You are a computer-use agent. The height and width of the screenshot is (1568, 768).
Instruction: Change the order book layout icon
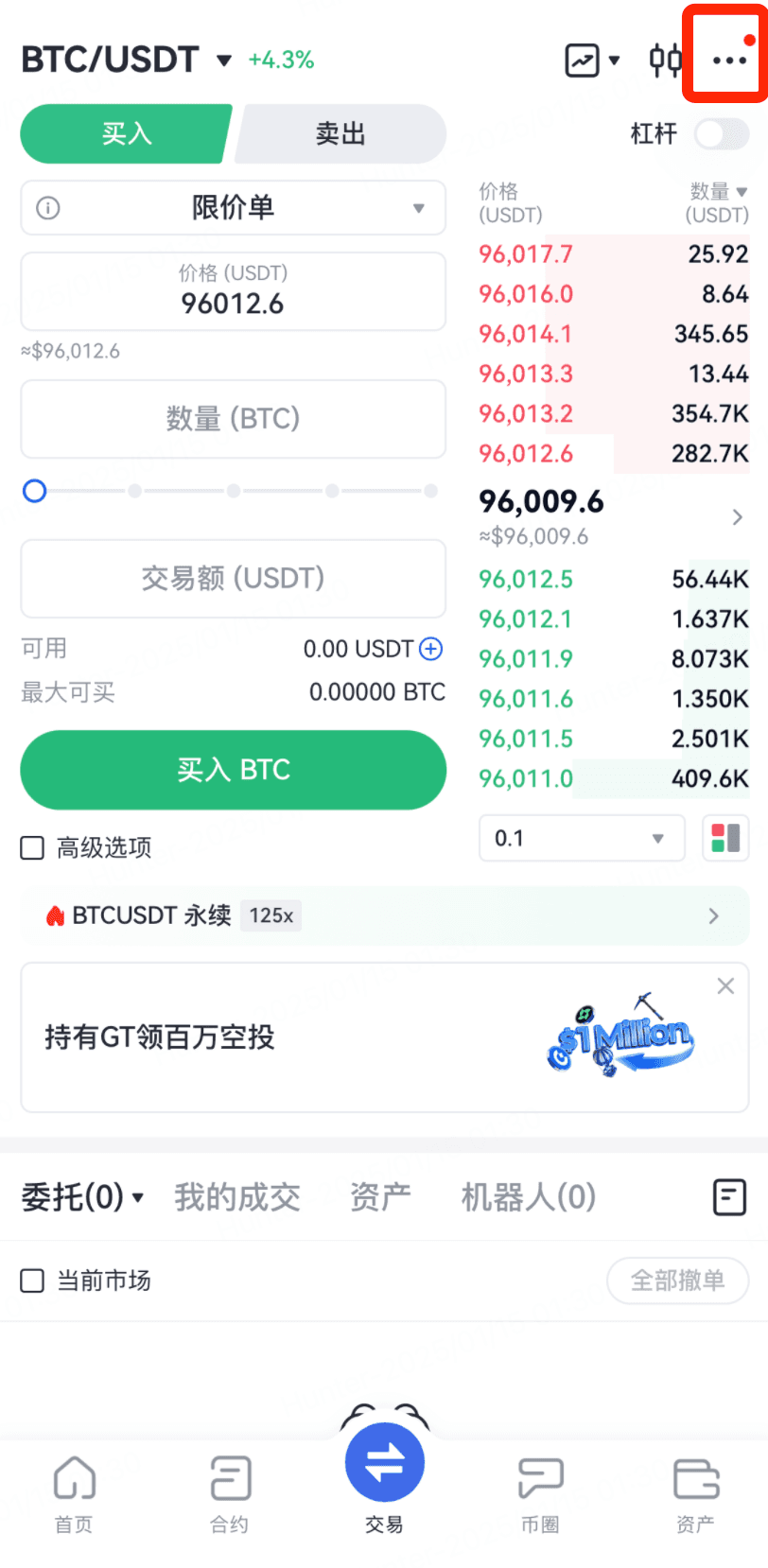pyautogui.click(x=725, y=839)
